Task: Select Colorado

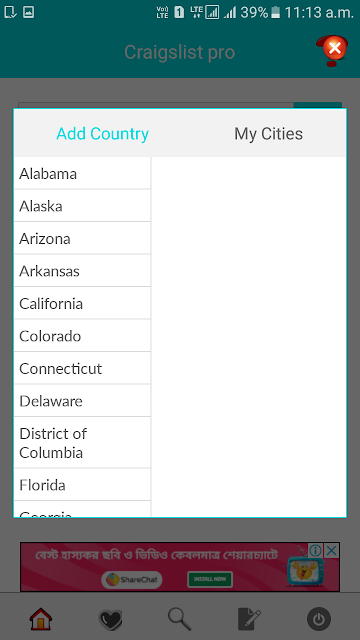Action: [82, 336]
